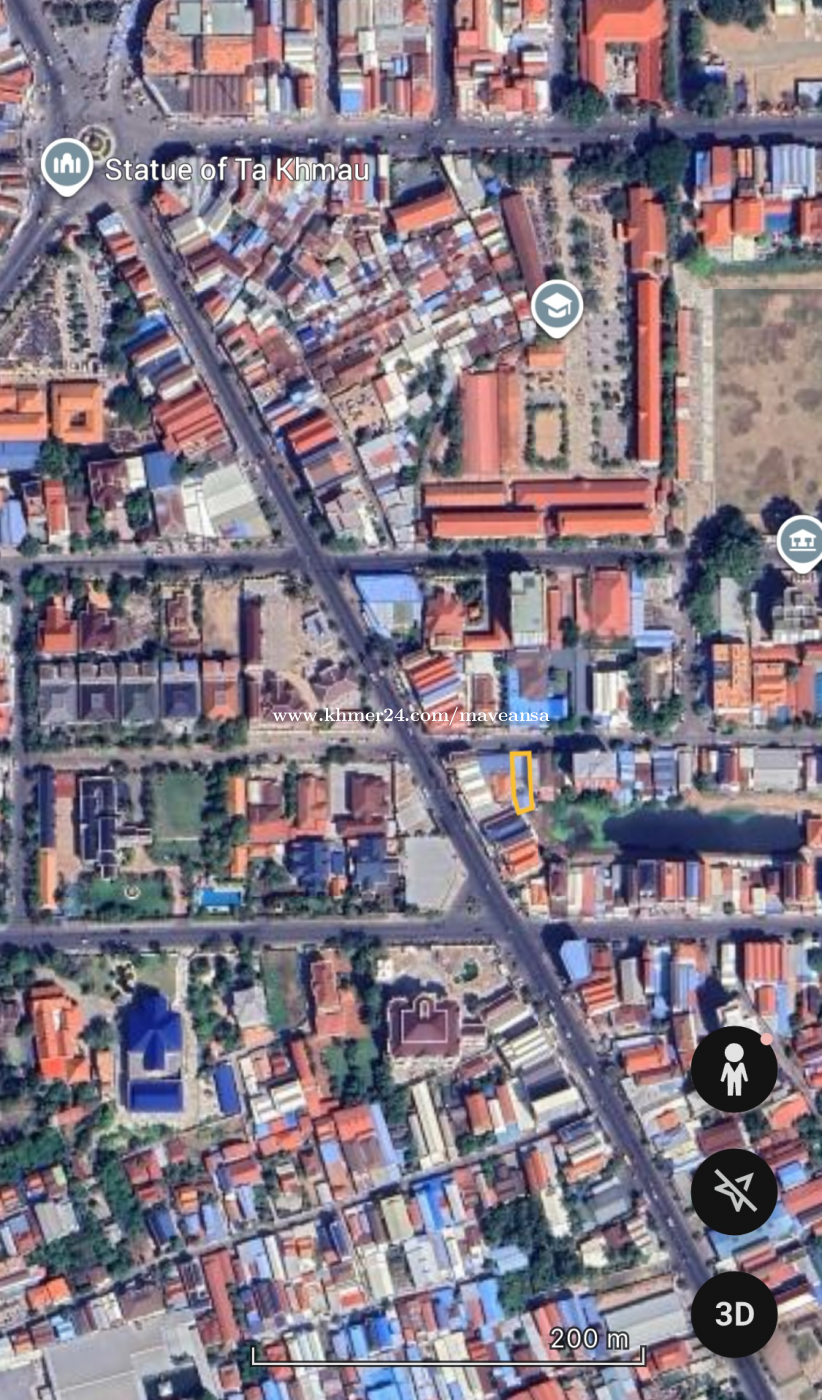The height and width of the screenshot is (1400, 822).
Task: Open Street View with the pegman button
Action: pyautogui.click(x=733, y=1069)
